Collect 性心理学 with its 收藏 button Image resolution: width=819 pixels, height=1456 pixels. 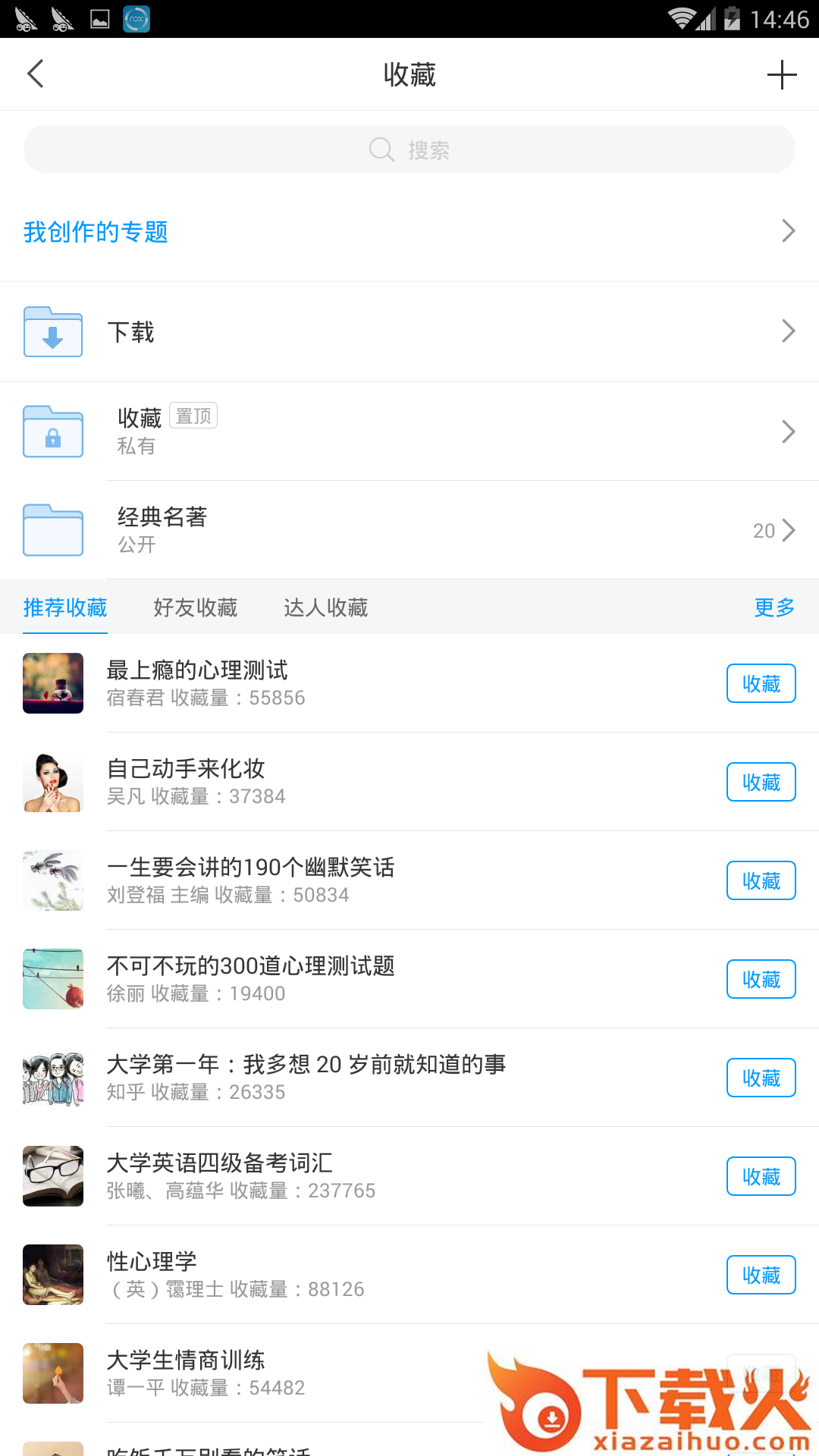(x=761, y=1275)
